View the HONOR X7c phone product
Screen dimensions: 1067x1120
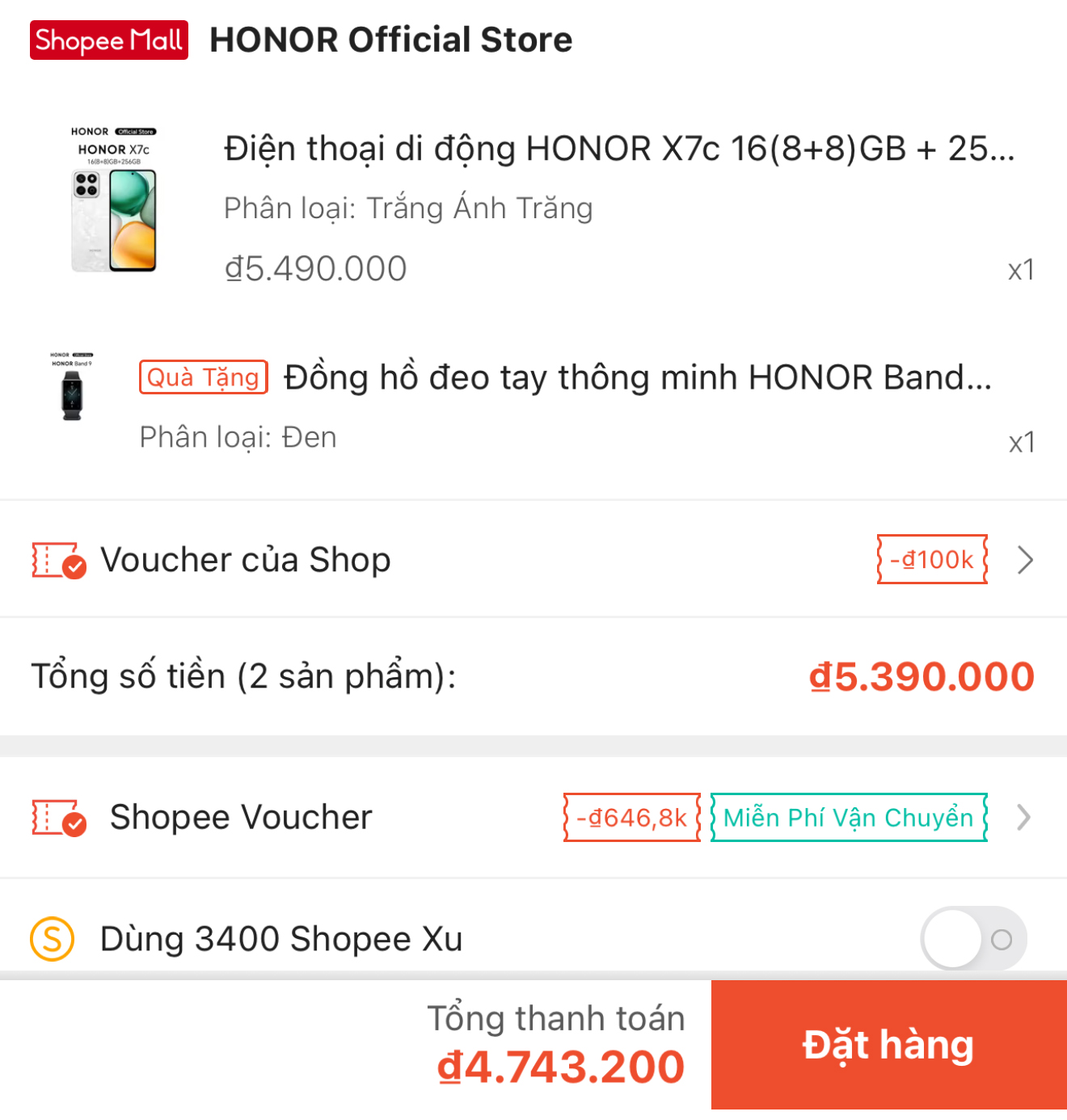point(618,149)
